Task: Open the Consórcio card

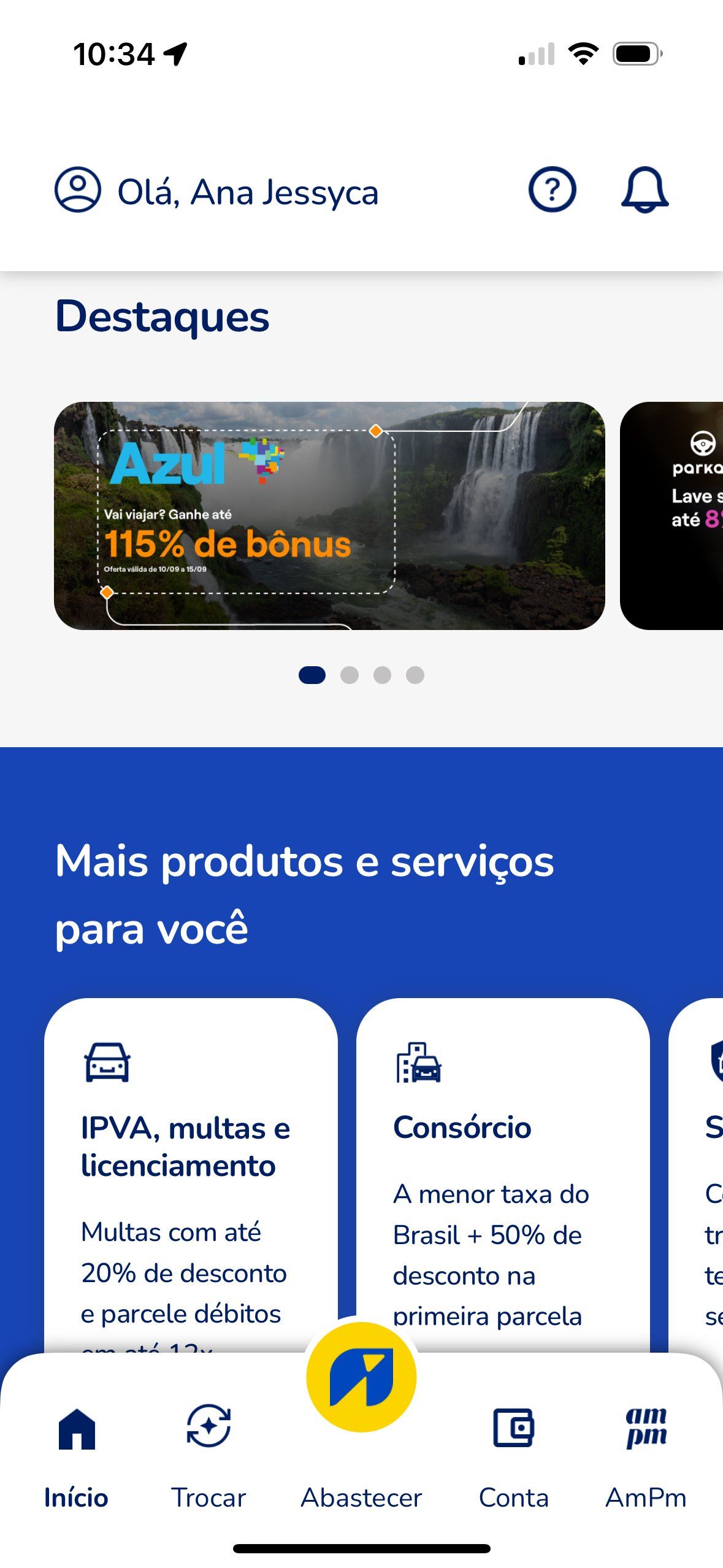Action: [x=502, y=1166]
